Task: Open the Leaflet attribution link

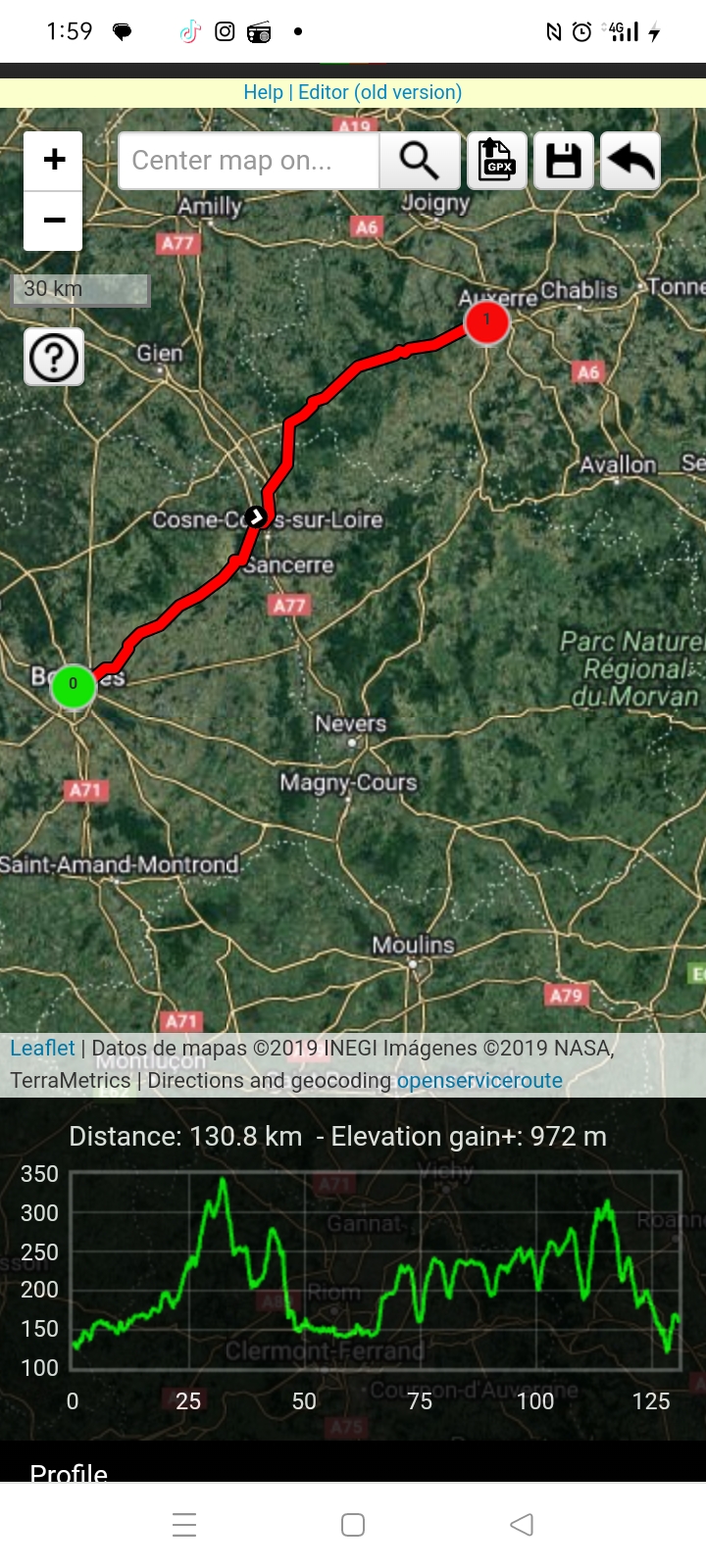Action: click(42, 1048)
